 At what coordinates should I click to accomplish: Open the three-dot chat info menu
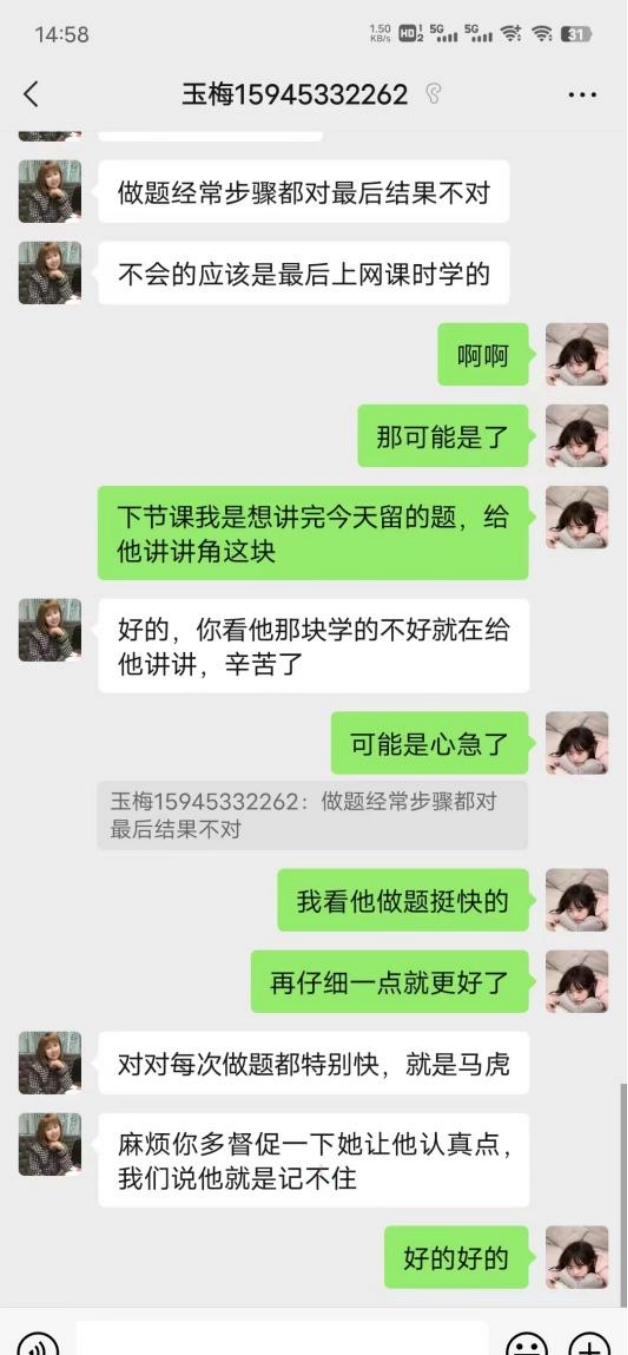(x=582, y=95)
